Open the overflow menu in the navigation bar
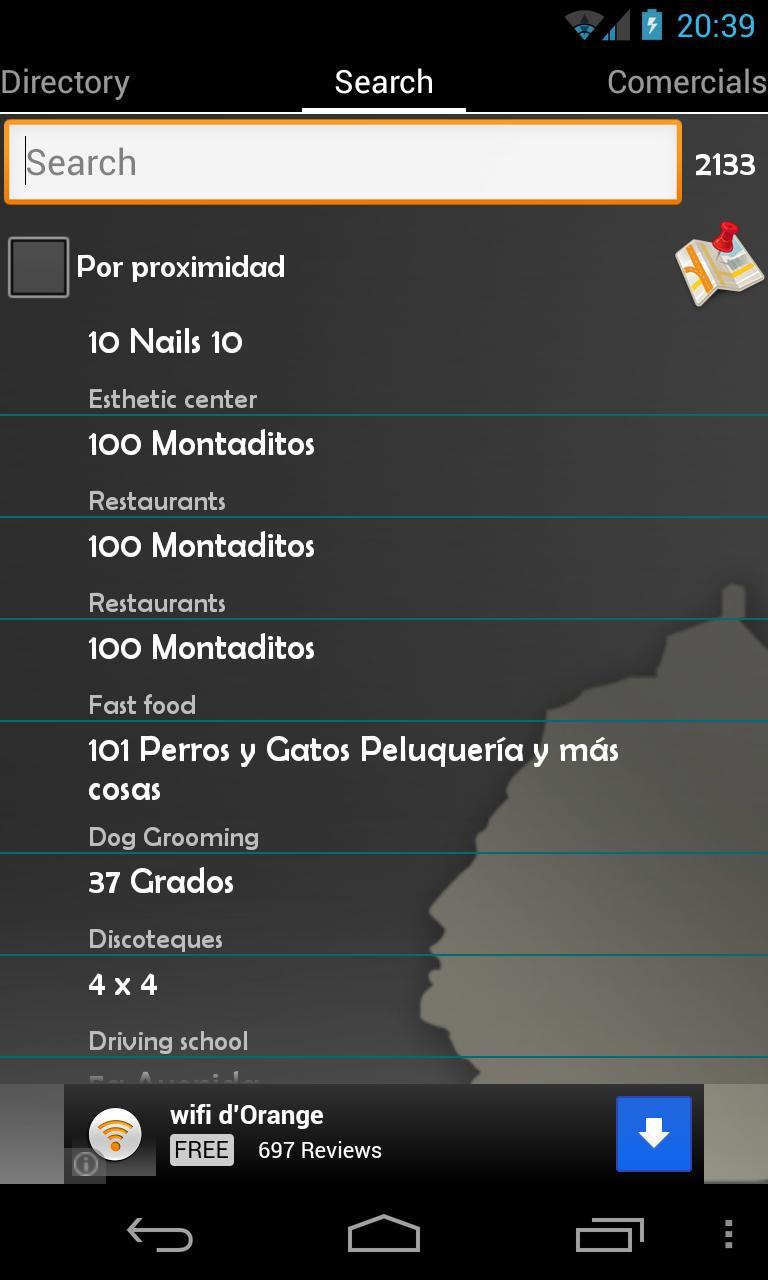The height and width of the screenshot is (1280, 768). (x=730, y=1235)
